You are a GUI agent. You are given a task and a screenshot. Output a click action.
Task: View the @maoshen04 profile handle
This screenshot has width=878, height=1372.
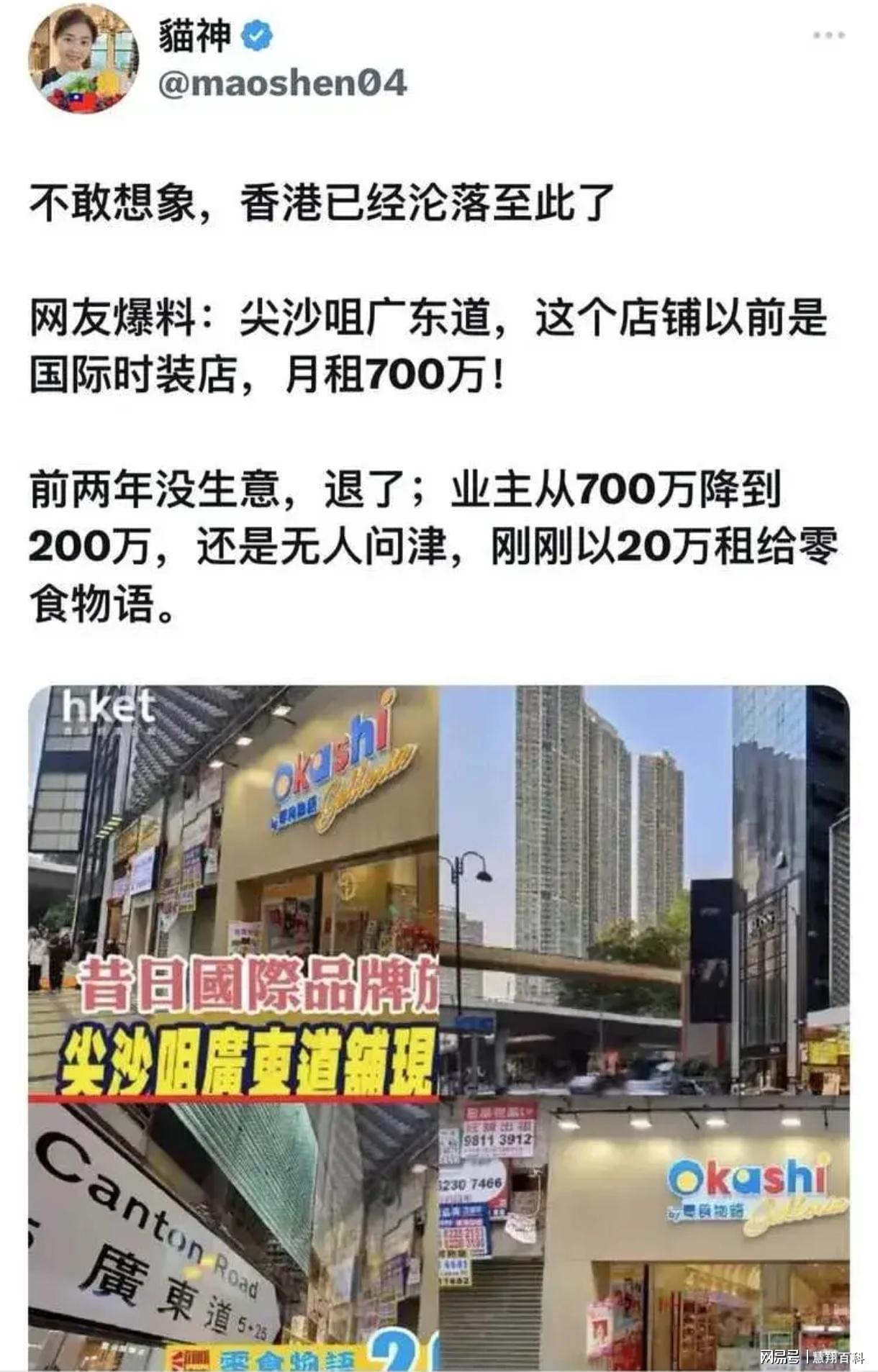[282, 83]
